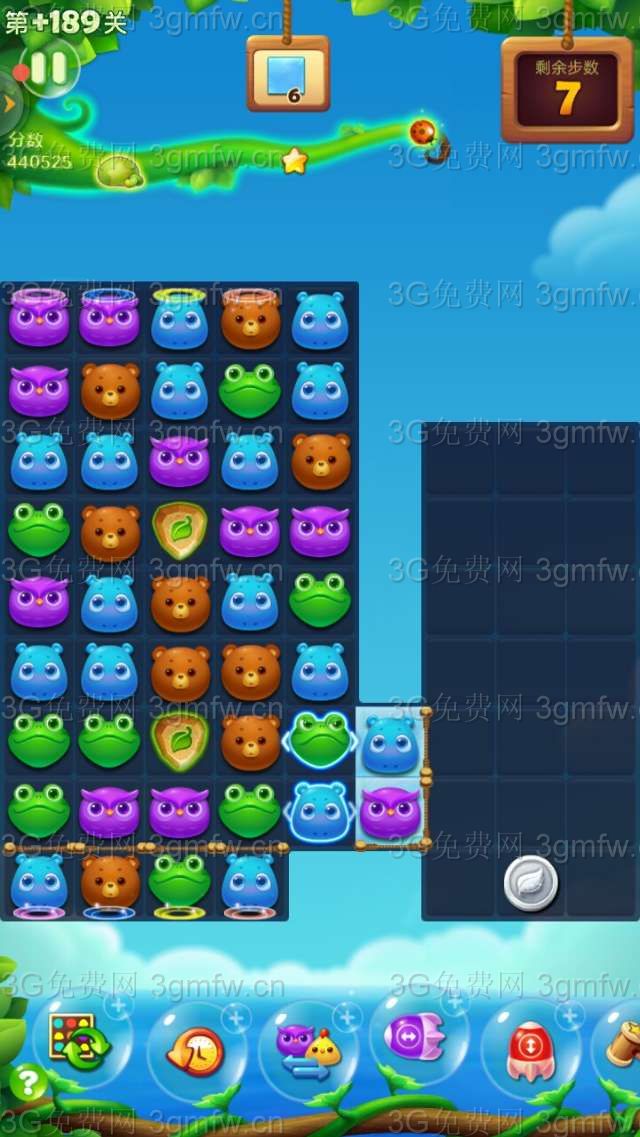Use the swap pieces booster
The image size is (640, 1137).
coord(308,1050)
